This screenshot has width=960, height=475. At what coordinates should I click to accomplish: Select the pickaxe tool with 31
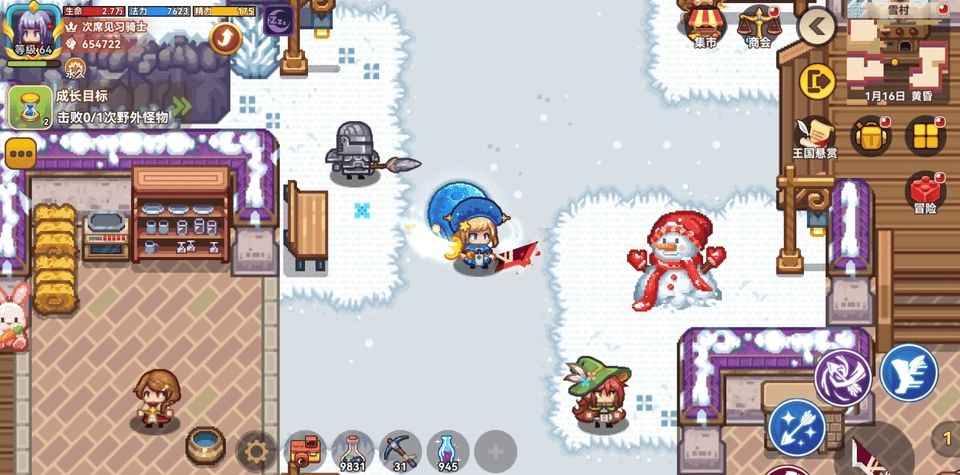coord(400,451)
